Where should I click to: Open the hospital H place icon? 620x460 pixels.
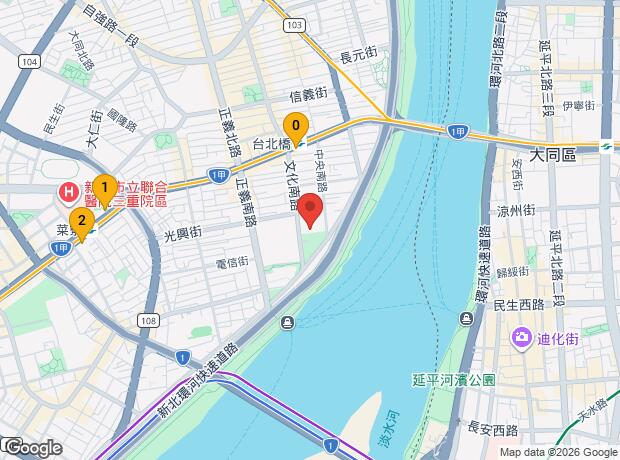[x=69, y=191]
